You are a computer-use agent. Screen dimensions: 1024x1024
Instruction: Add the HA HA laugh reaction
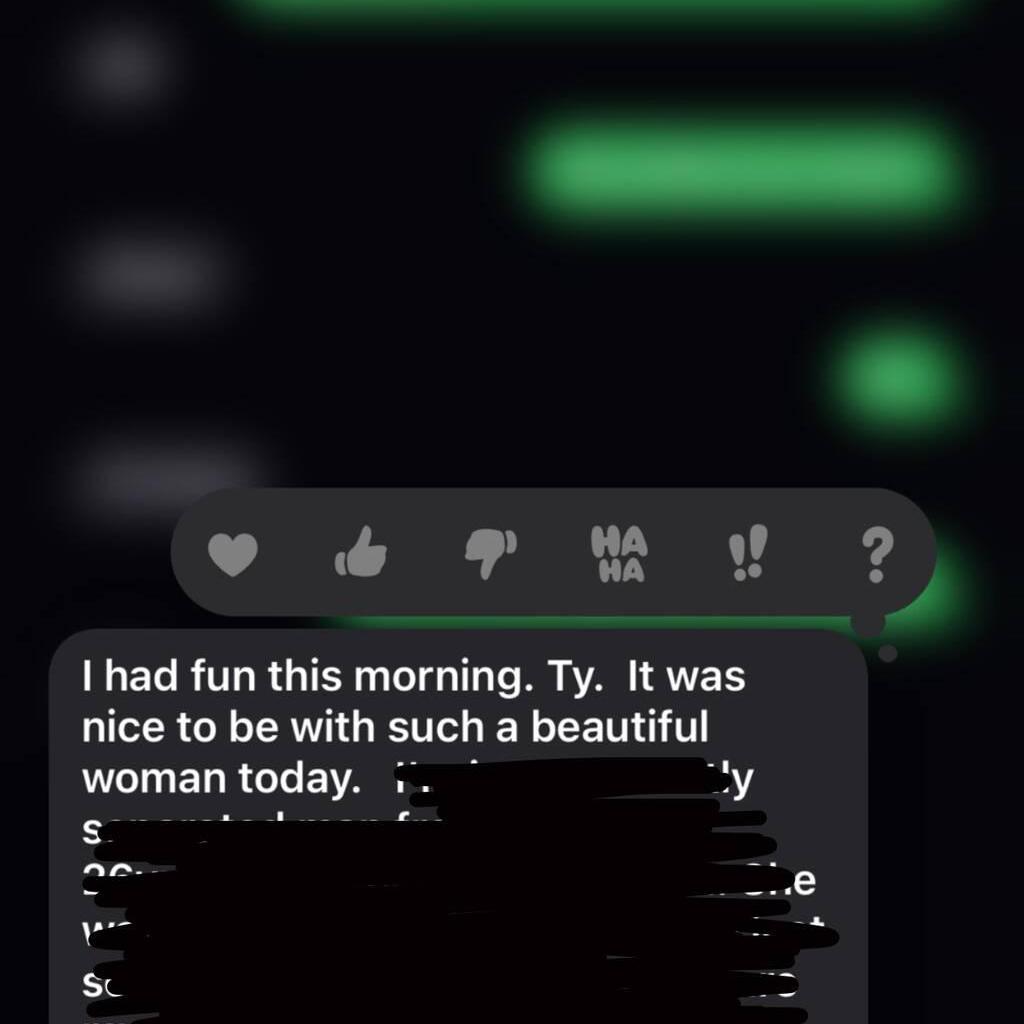tap(619, 554)
